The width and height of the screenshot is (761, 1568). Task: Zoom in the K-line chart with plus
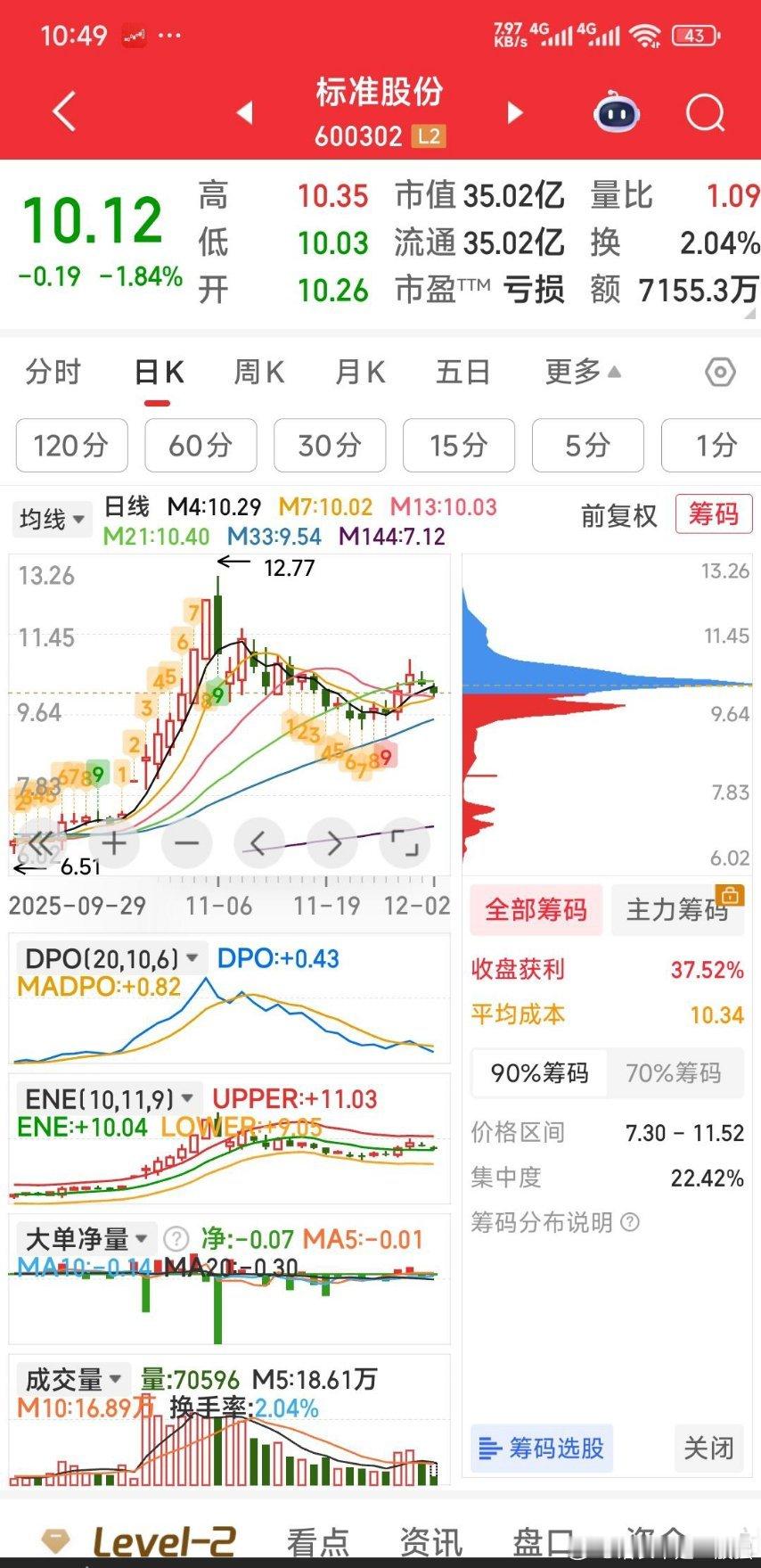tap(115, 842)
